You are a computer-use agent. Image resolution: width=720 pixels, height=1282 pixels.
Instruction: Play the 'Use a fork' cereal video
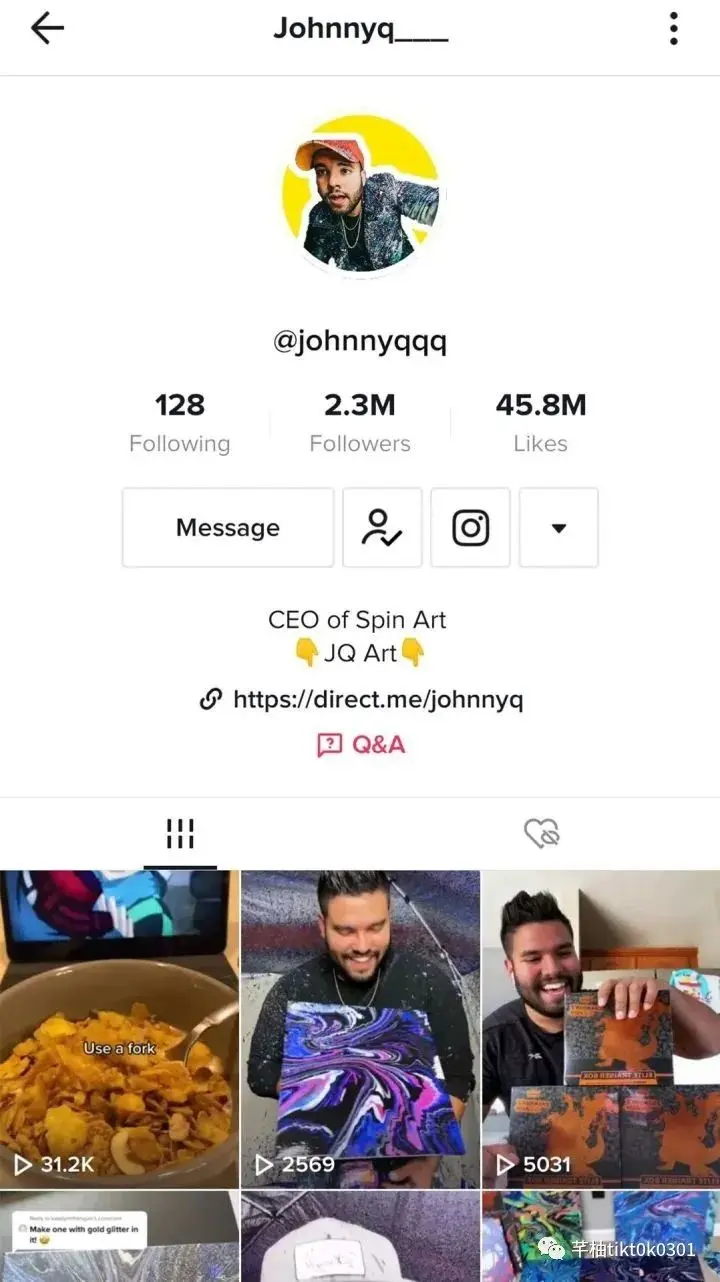pyautogui.click(x=119, y=1028)
